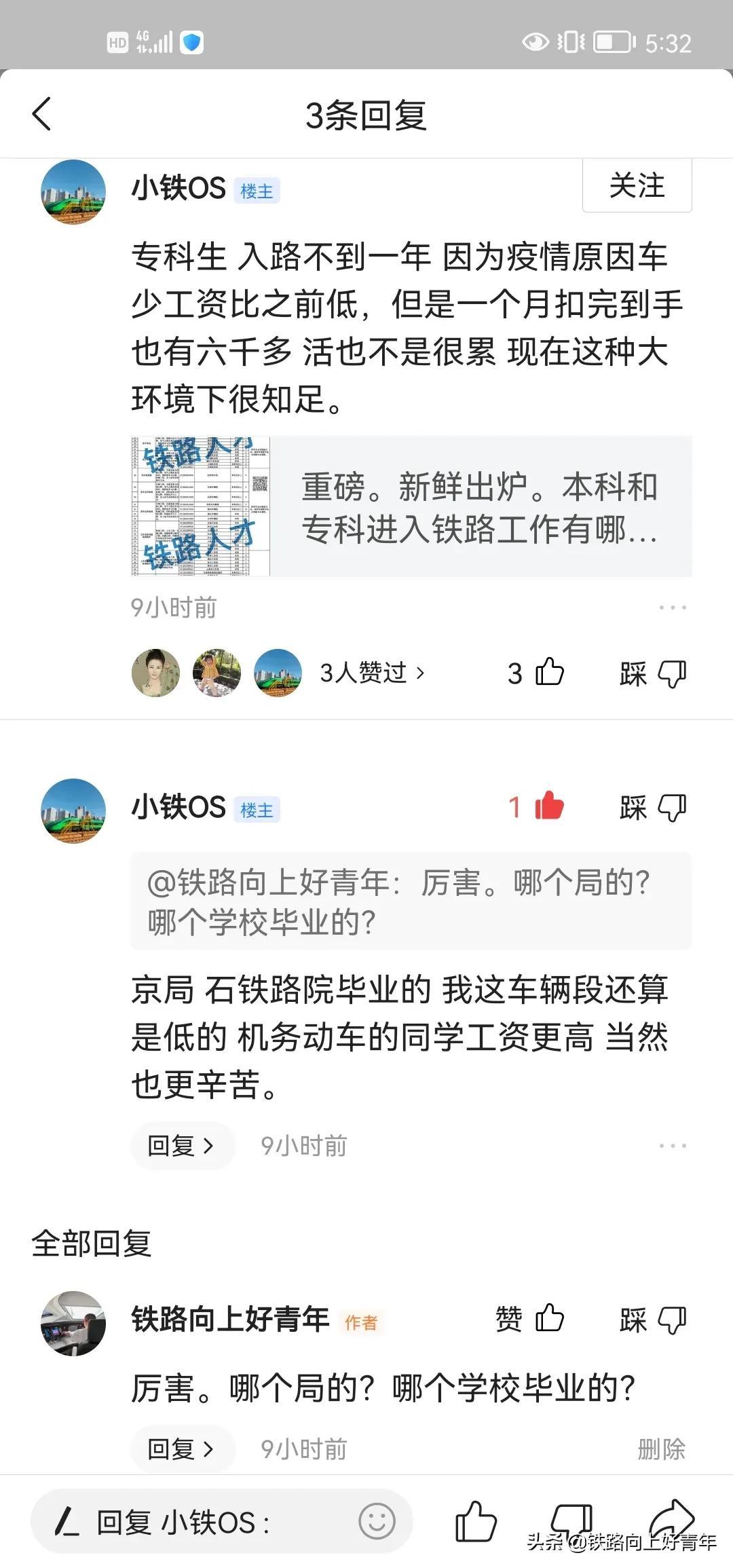Open overflow dots under the main comment
This screenshot has height=1568, width=733.
[672, 607]
